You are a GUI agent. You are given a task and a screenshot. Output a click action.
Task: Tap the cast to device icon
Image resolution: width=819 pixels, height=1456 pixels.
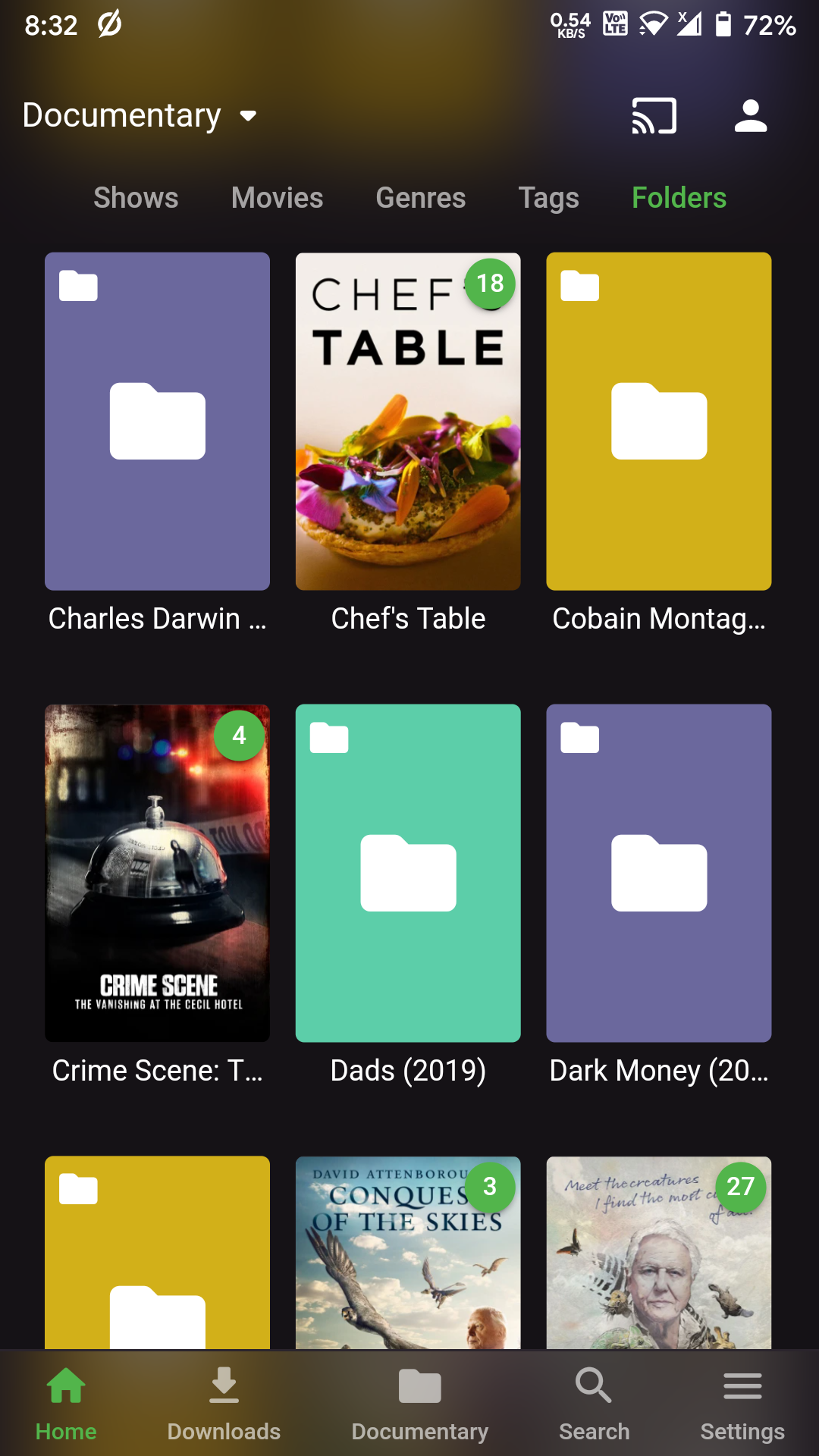(654, 116)
